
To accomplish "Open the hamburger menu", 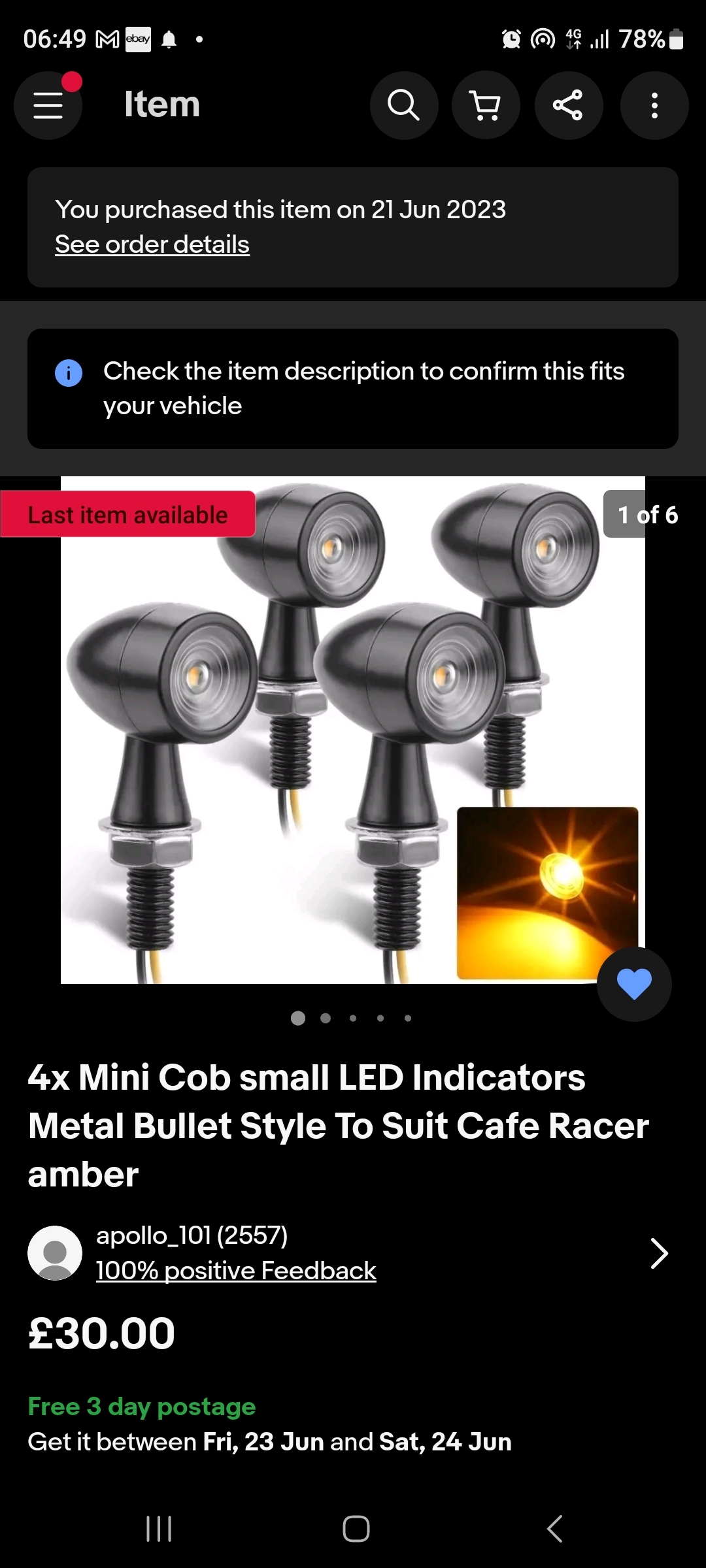I will [x=48, y=105].
